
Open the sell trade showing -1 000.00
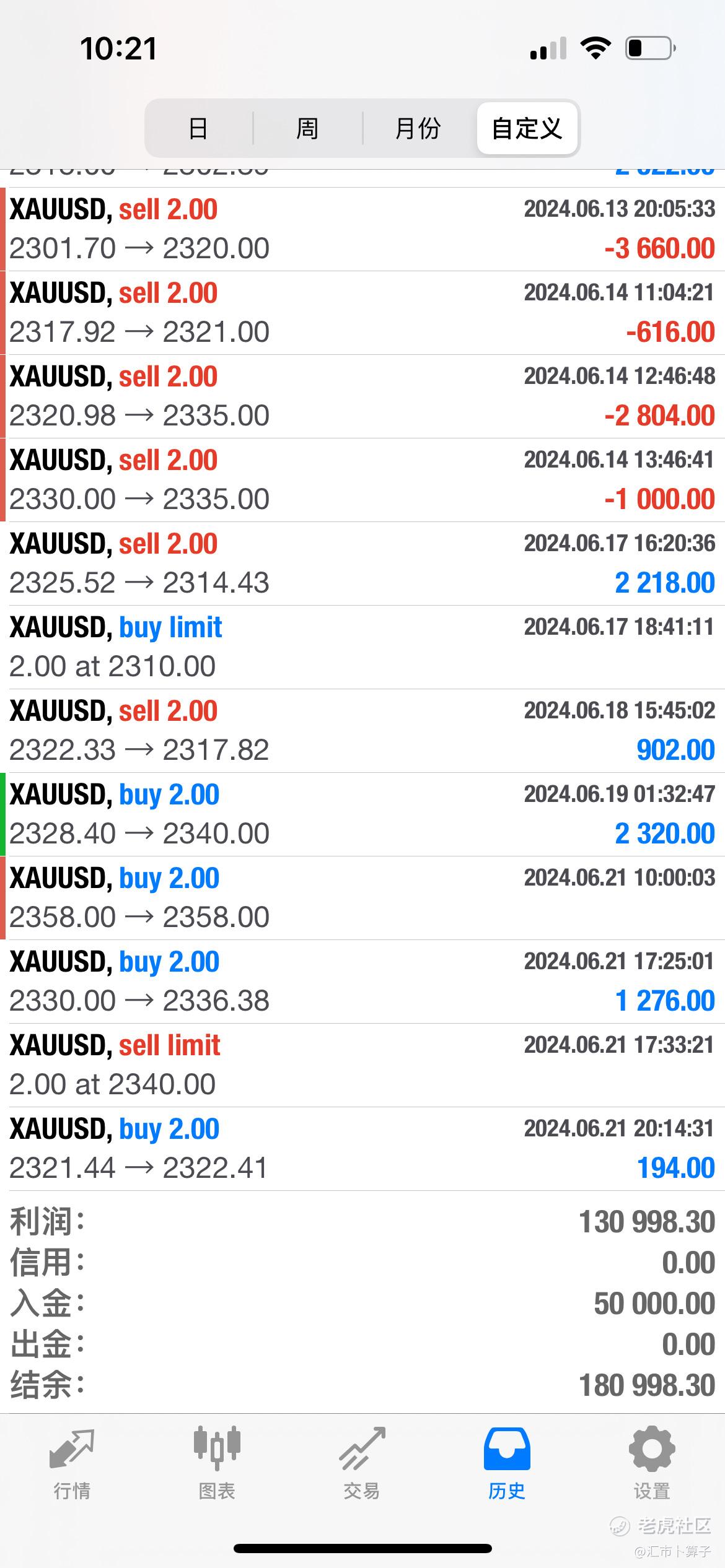pyautogui.click(x=362, y=480)
